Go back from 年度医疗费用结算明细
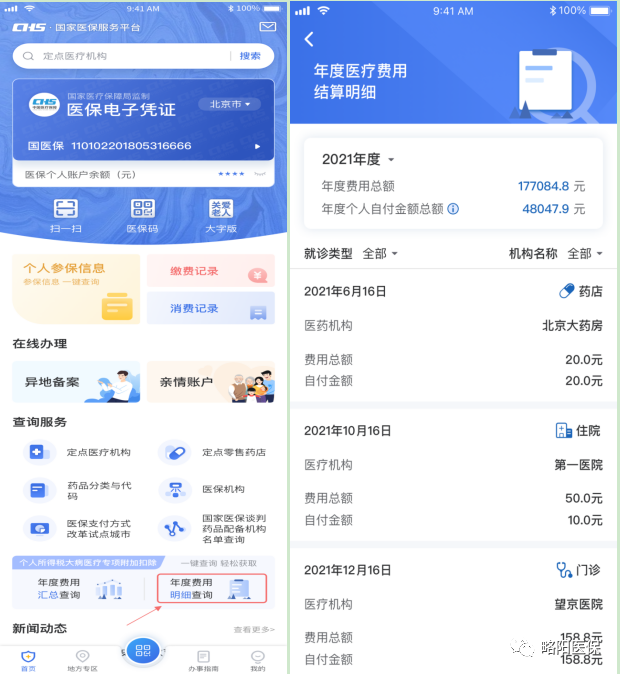Viewport: 620px width, 674px height. (x=309, y=39)
